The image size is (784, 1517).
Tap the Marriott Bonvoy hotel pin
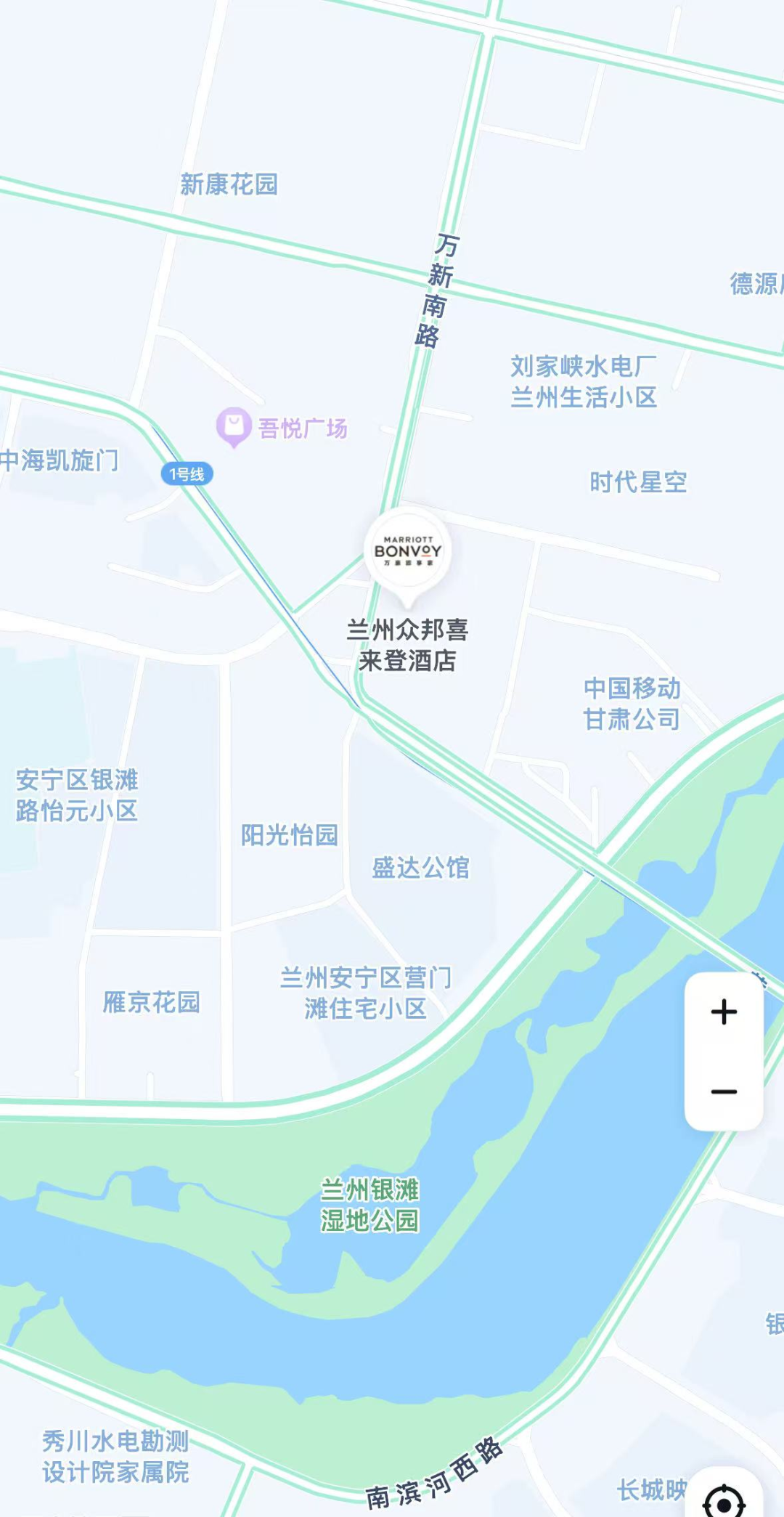point(408,551)
